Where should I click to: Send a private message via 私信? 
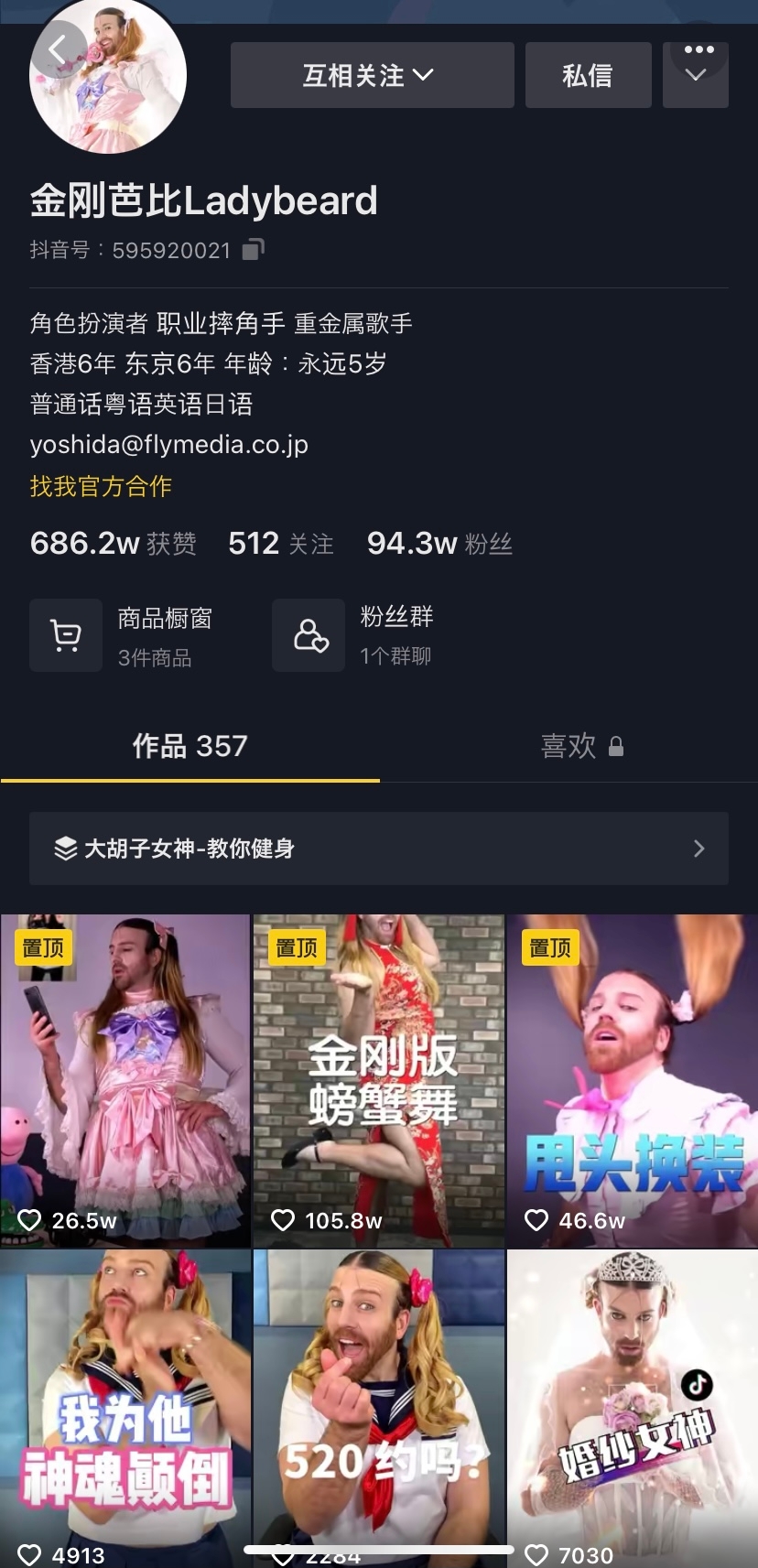pos(588,75)
